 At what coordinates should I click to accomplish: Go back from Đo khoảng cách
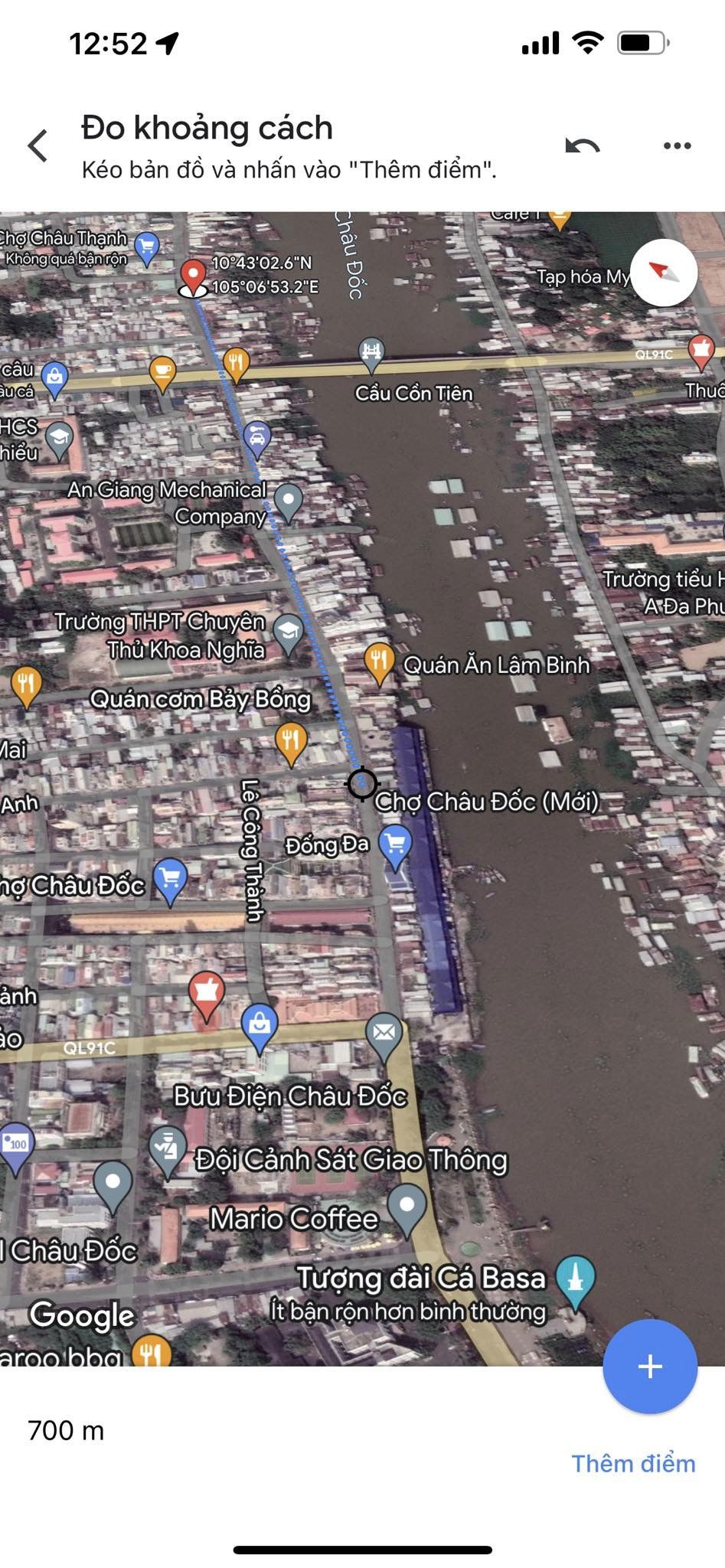click(x=38, y=145)
